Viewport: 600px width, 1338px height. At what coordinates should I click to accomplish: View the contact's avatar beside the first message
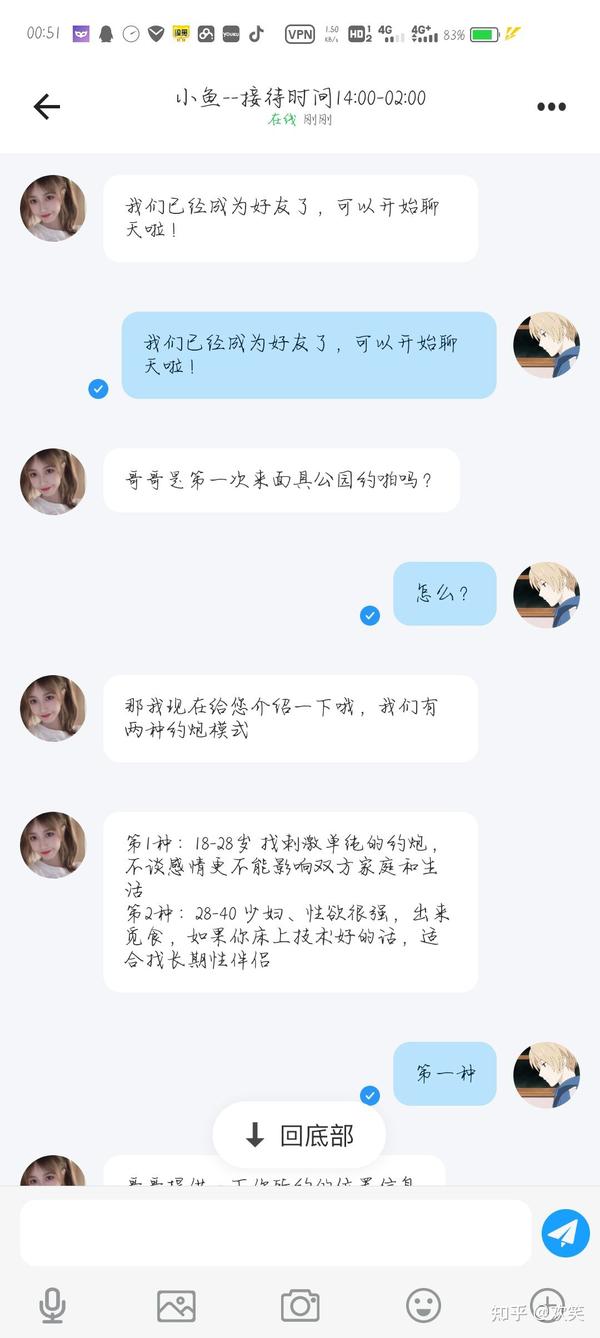pos(53,208)
